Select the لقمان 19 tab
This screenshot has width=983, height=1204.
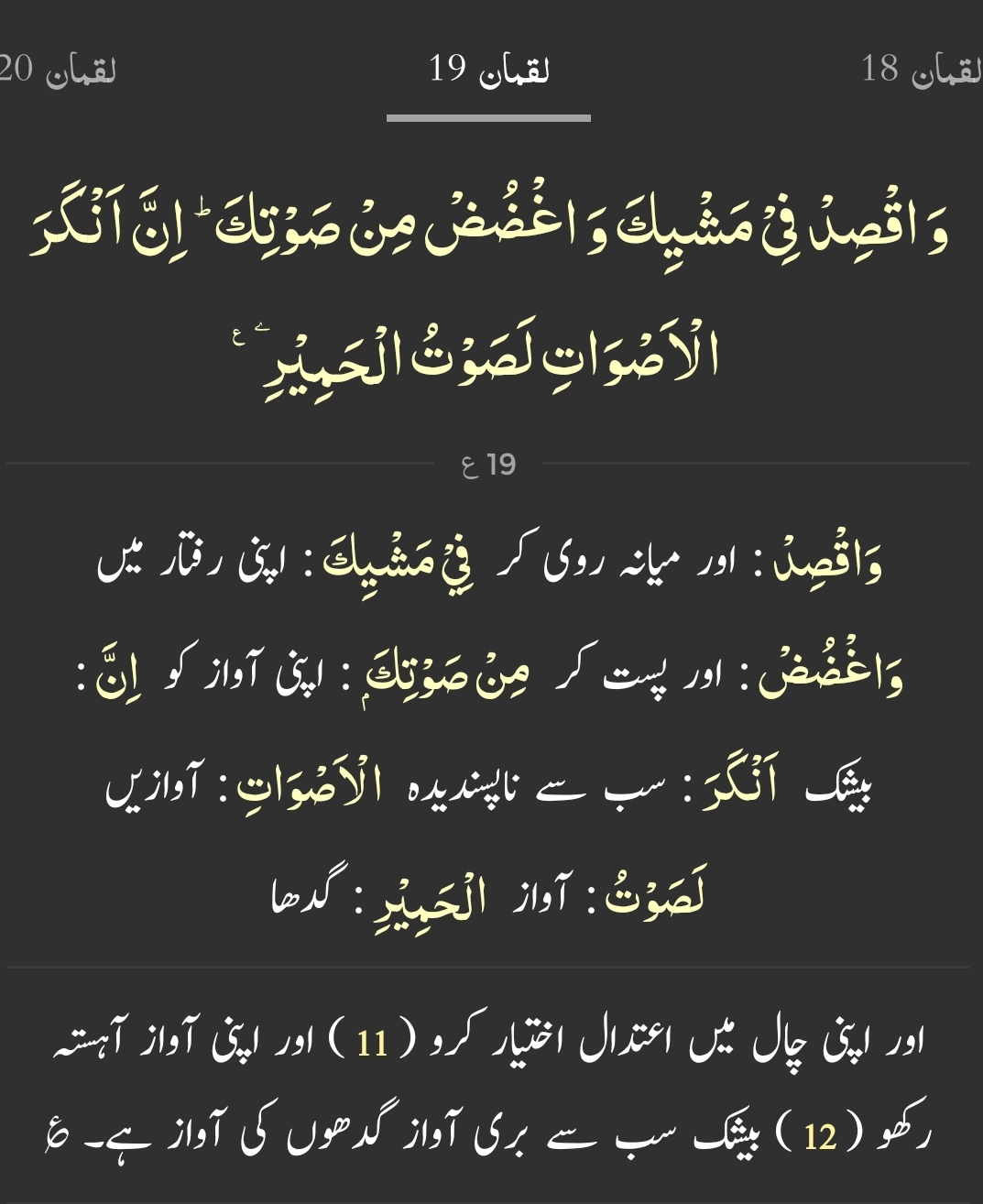tap(488, 69)
